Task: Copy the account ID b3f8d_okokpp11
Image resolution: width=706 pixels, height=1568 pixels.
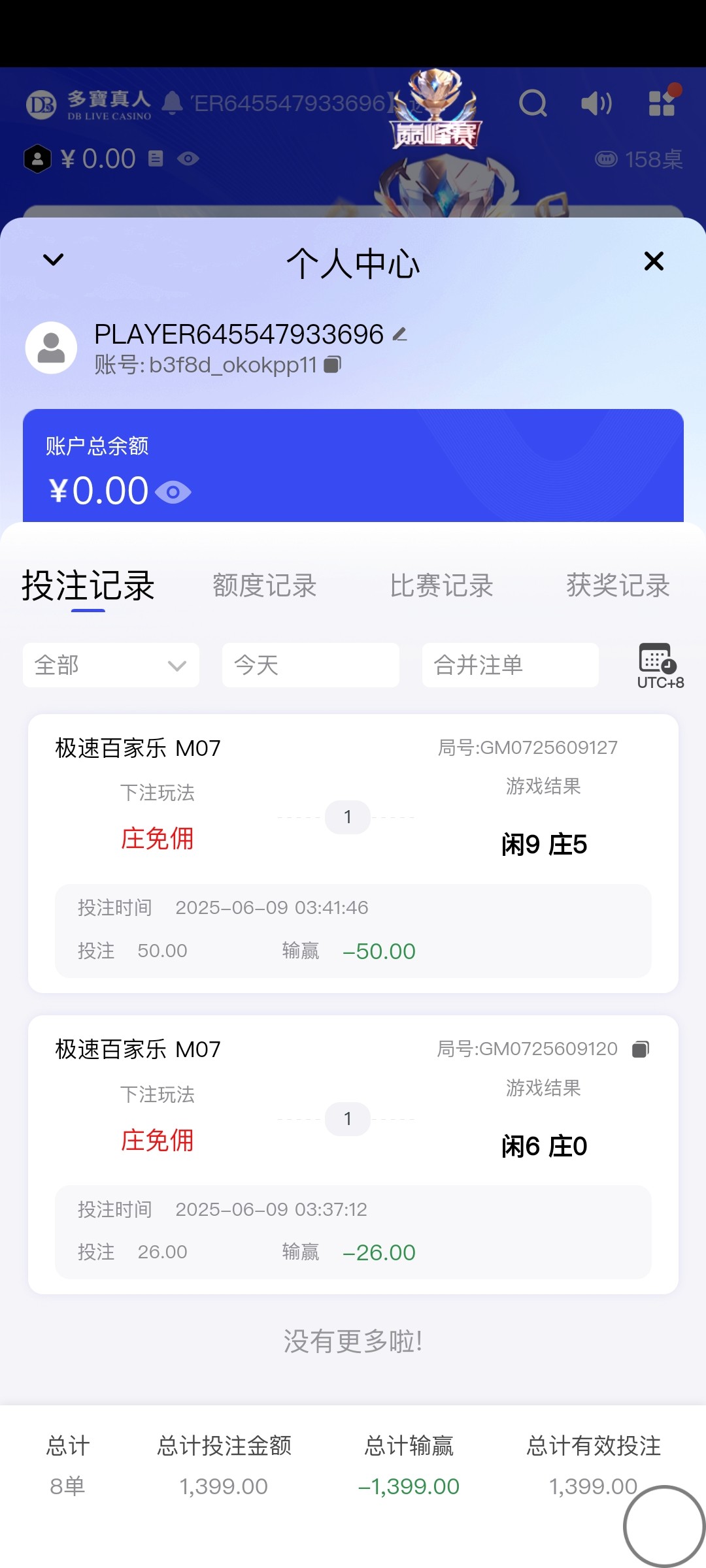Action: [x=333, y=365]
